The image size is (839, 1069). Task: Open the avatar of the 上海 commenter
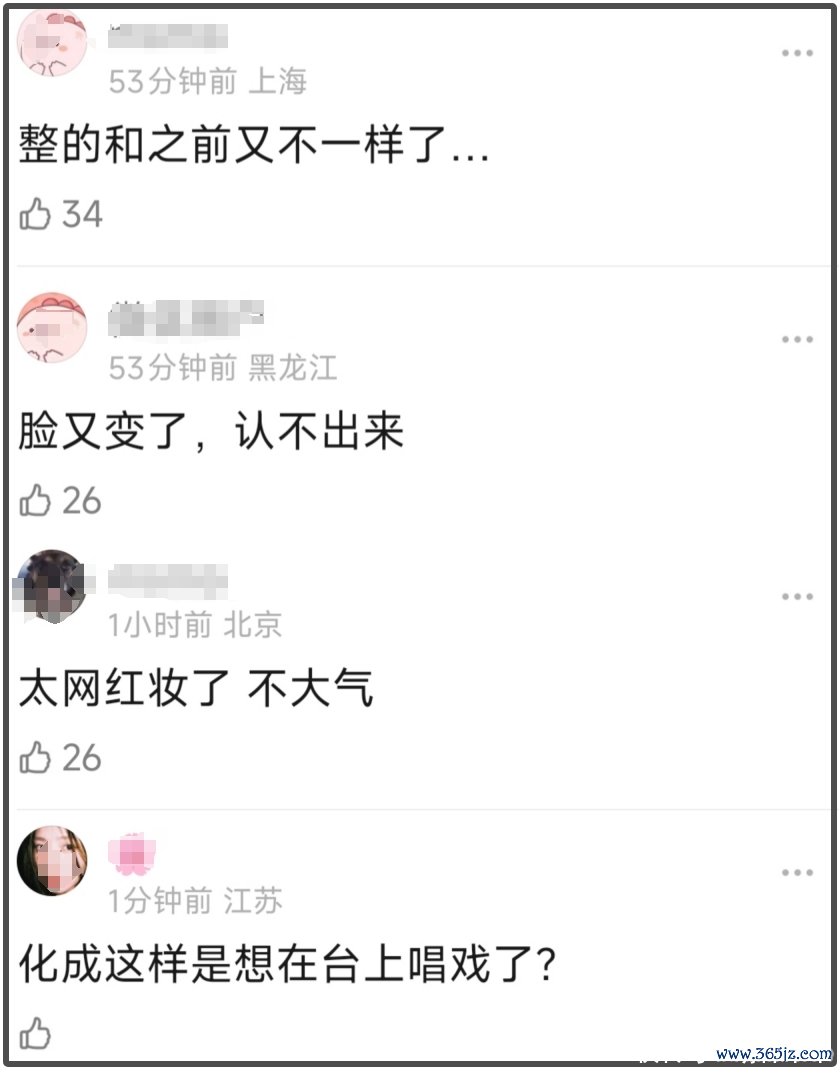pos(52,42)
